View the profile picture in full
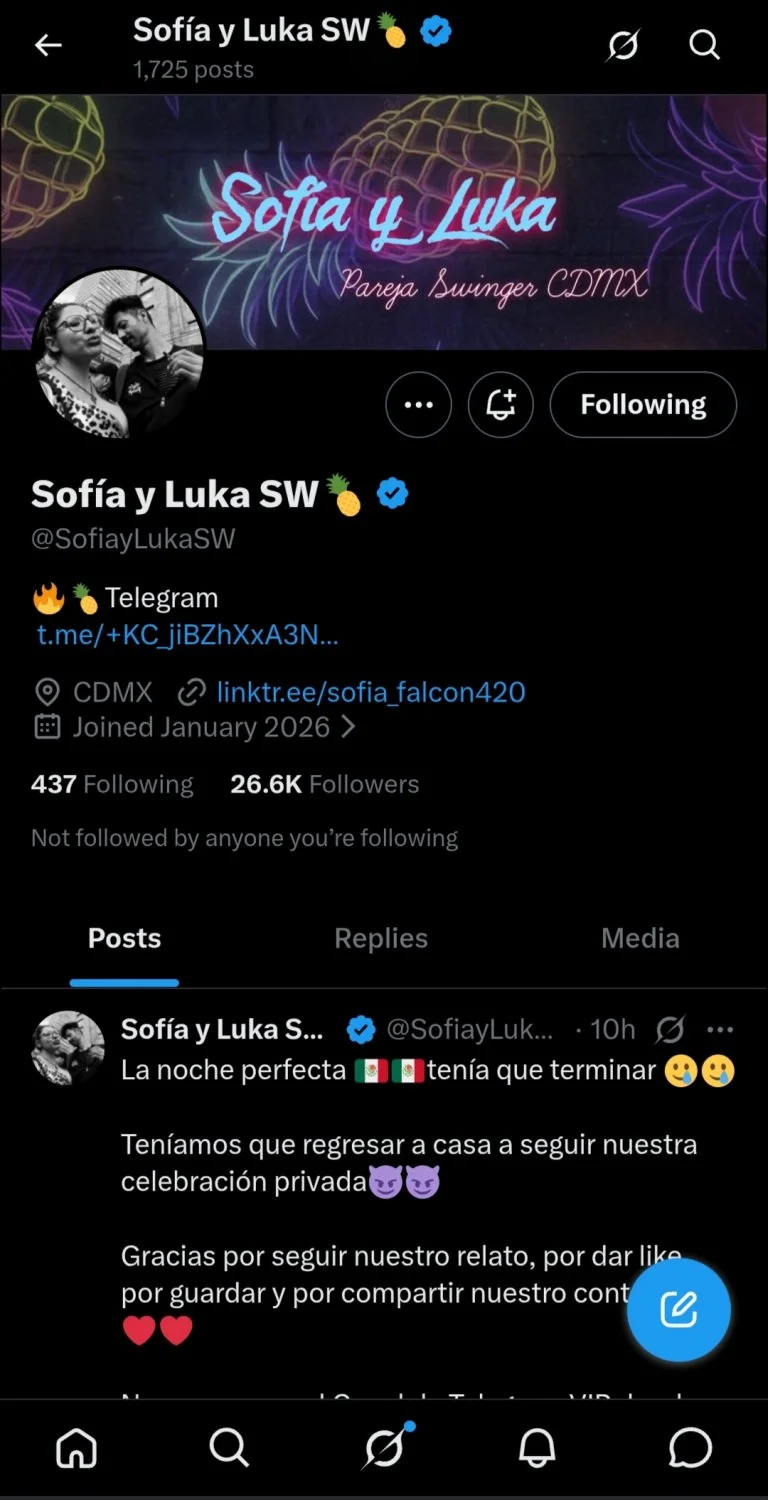This screenshot has height=1500, width=768. coord(120,353)
